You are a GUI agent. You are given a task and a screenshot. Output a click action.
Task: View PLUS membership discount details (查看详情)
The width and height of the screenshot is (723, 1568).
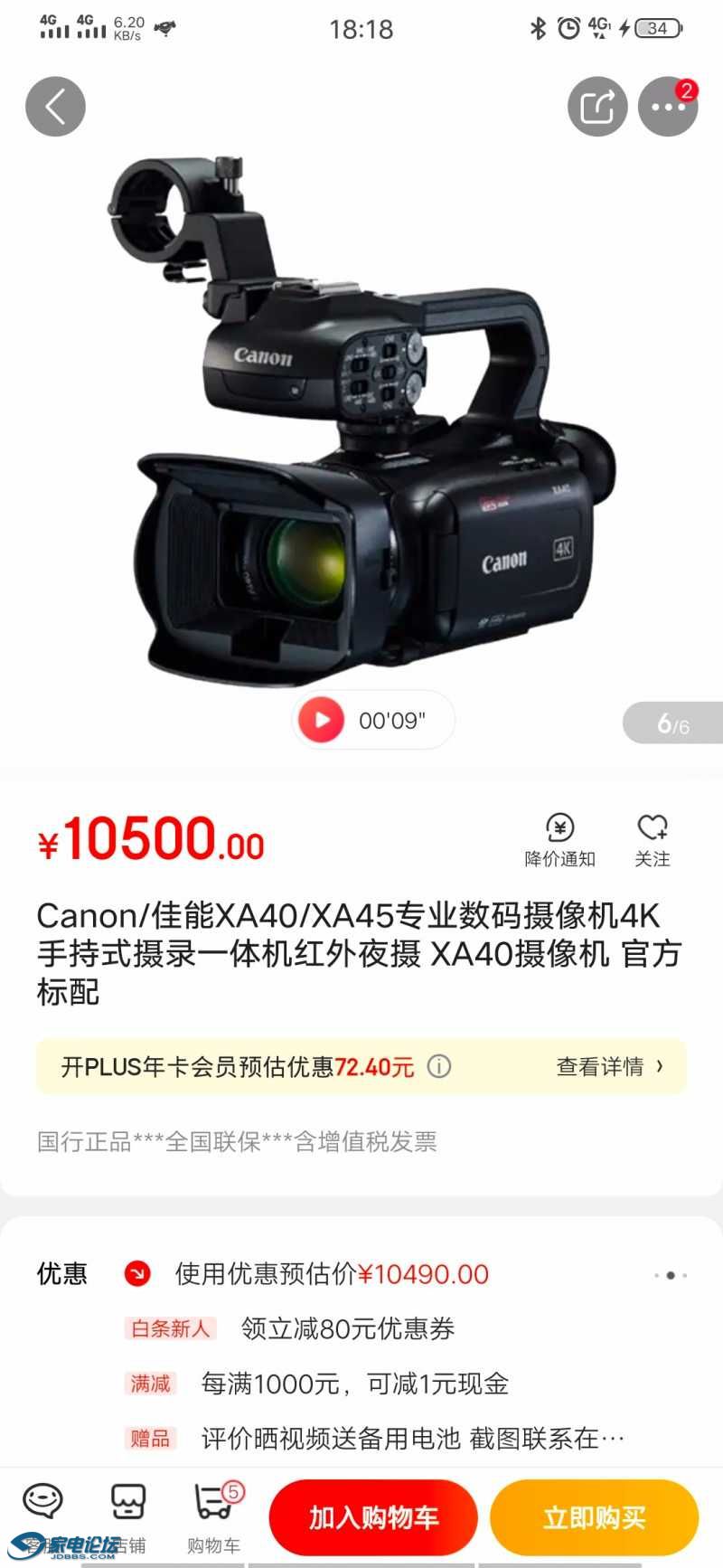tap(609, 1066)
